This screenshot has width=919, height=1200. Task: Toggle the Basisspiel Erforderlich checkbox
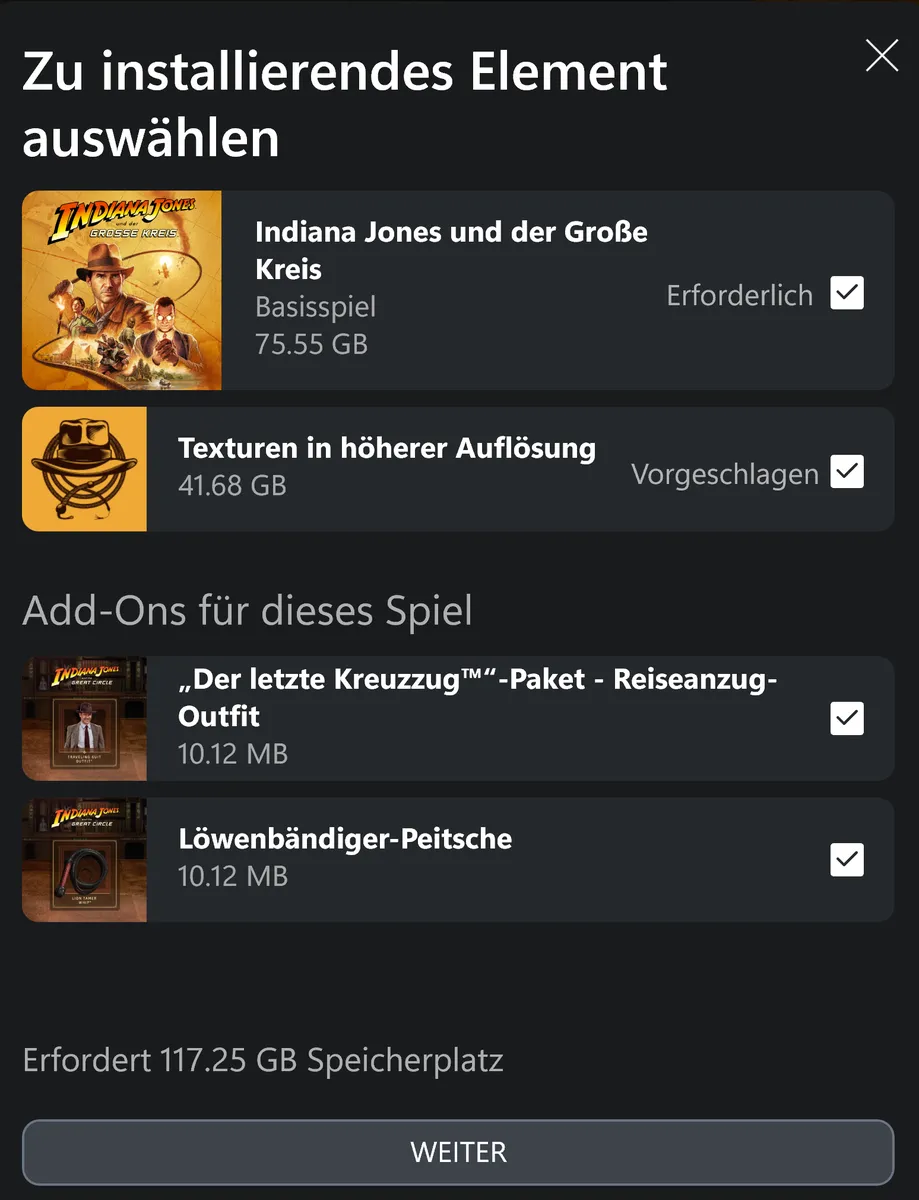point(847,294)
